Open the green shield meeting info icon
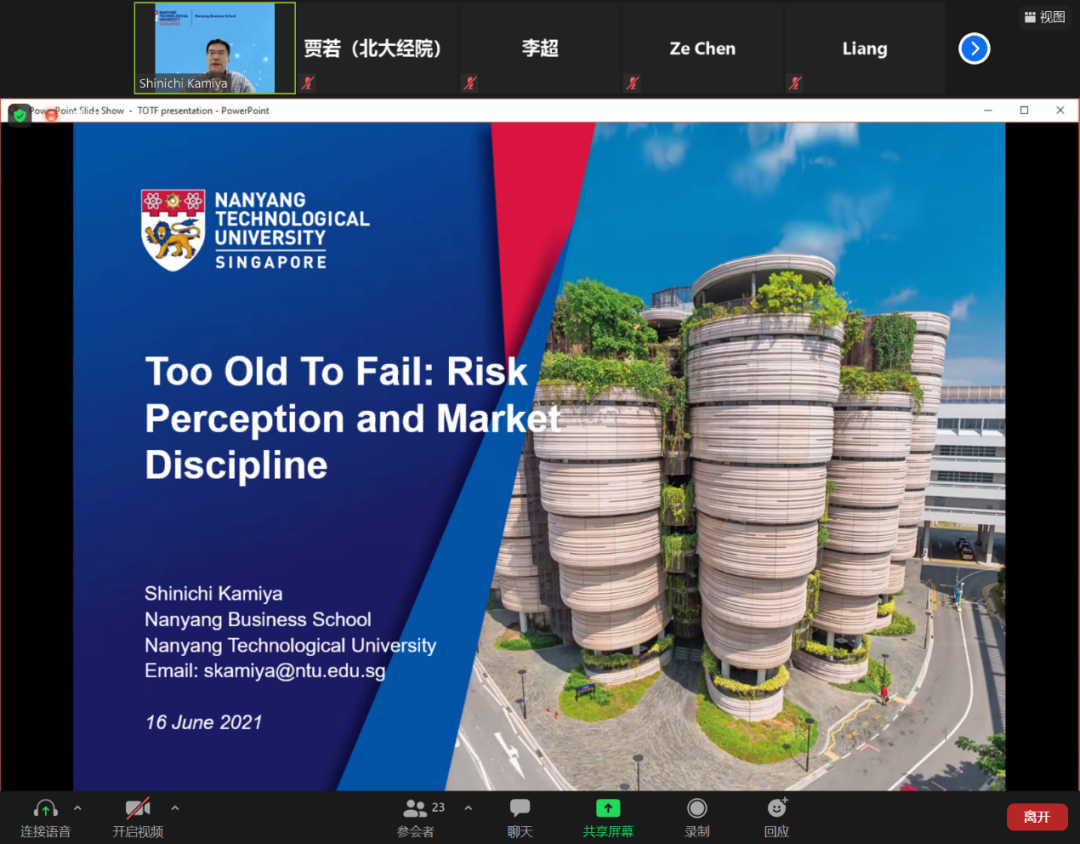Image resolution: width=1080 pixels, height=844 pixels. pos(19,115)
